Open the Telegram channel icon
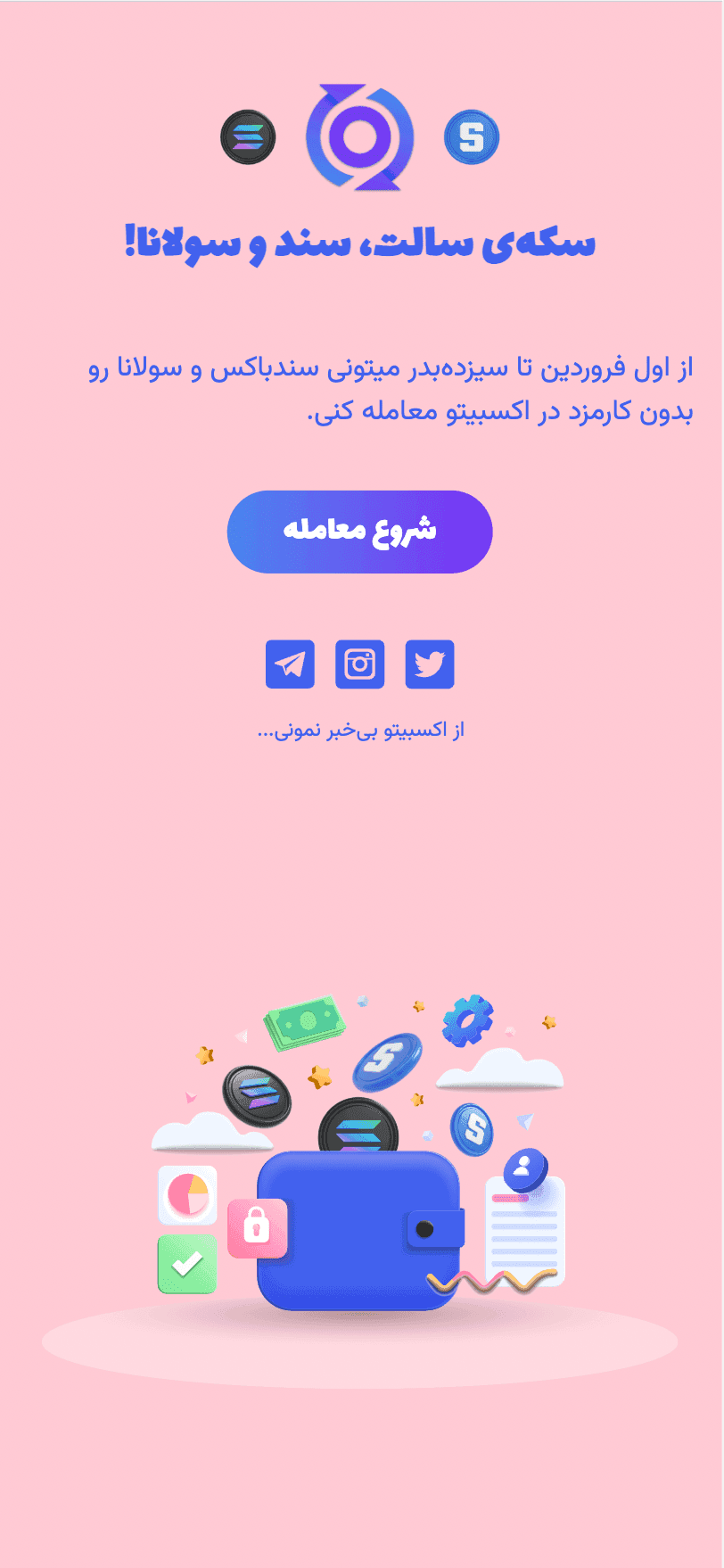This screenshot has height=1568, width=724. click(x=290, y=664)
